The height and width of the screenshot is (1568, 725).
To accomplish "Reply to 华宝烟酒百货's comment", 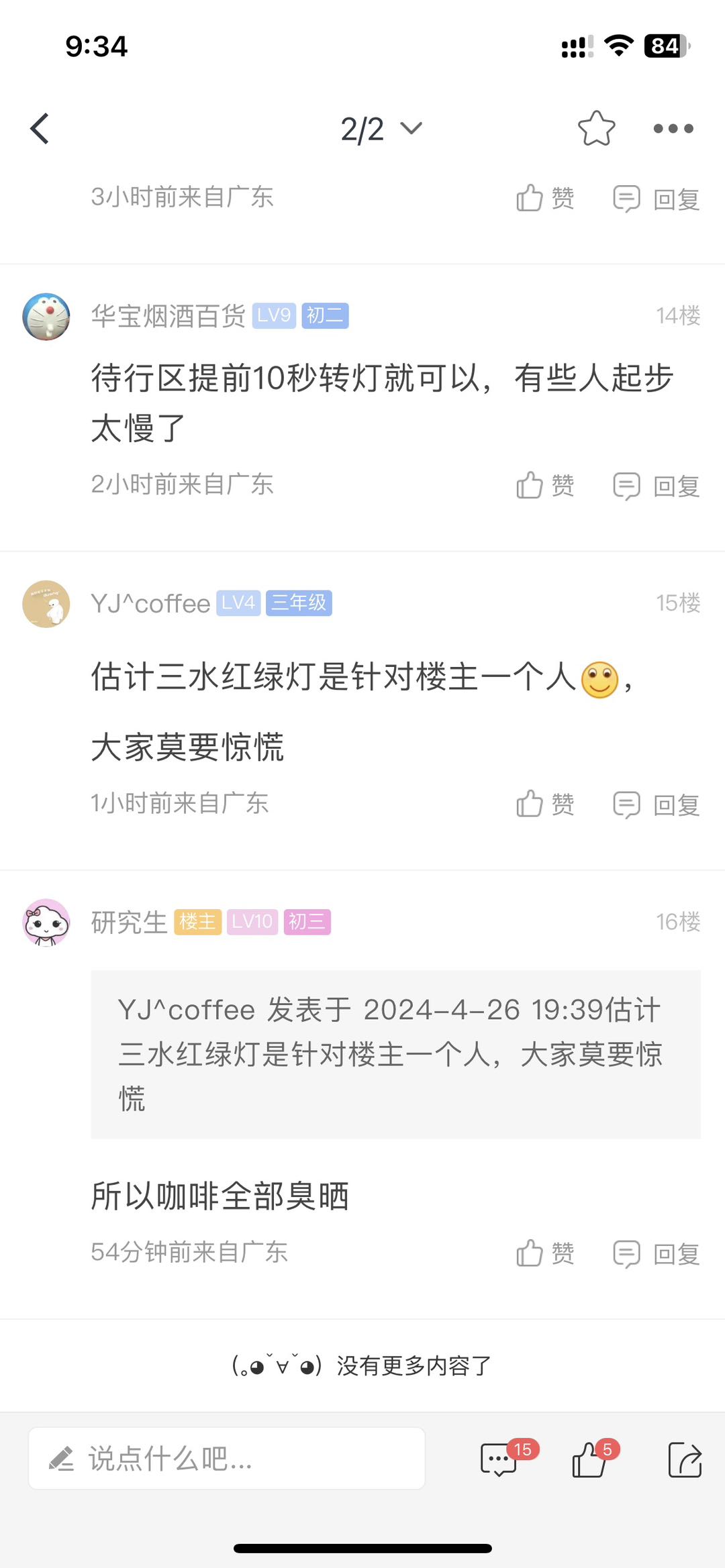I will click(657, 486).
